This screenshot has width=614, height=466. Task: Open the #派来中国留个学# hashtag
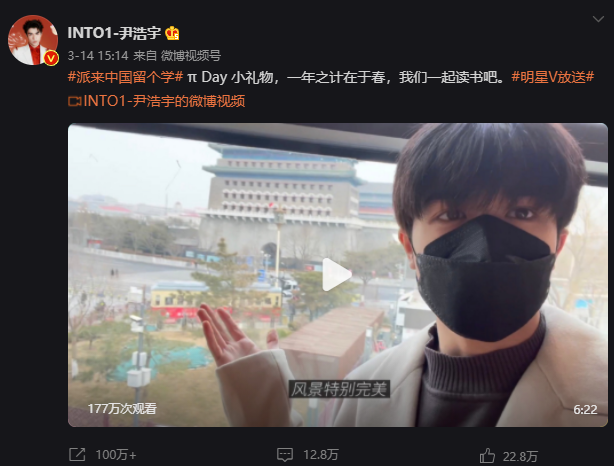pos(126,78)
